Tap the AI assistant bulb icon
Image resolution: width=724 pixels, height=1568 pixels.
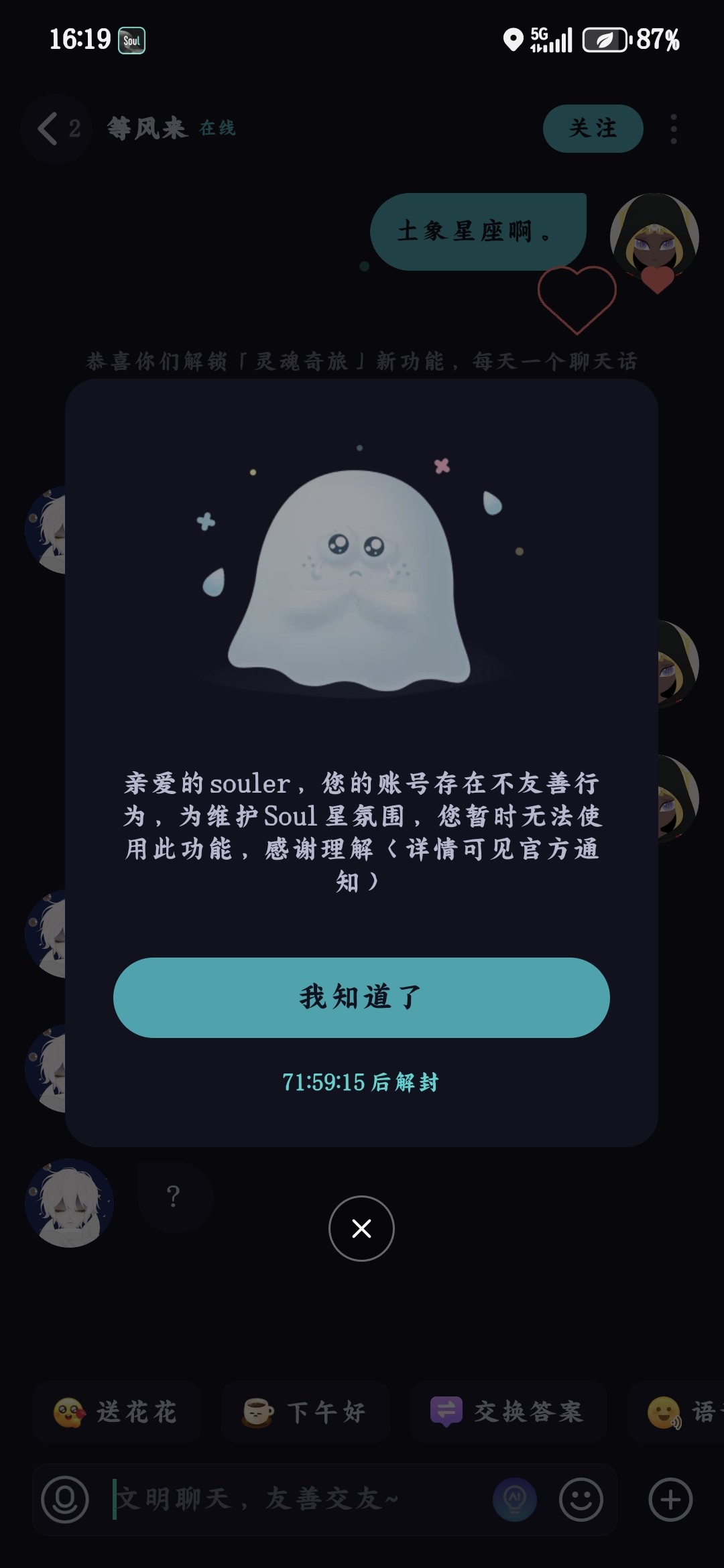coord(515,1499)
